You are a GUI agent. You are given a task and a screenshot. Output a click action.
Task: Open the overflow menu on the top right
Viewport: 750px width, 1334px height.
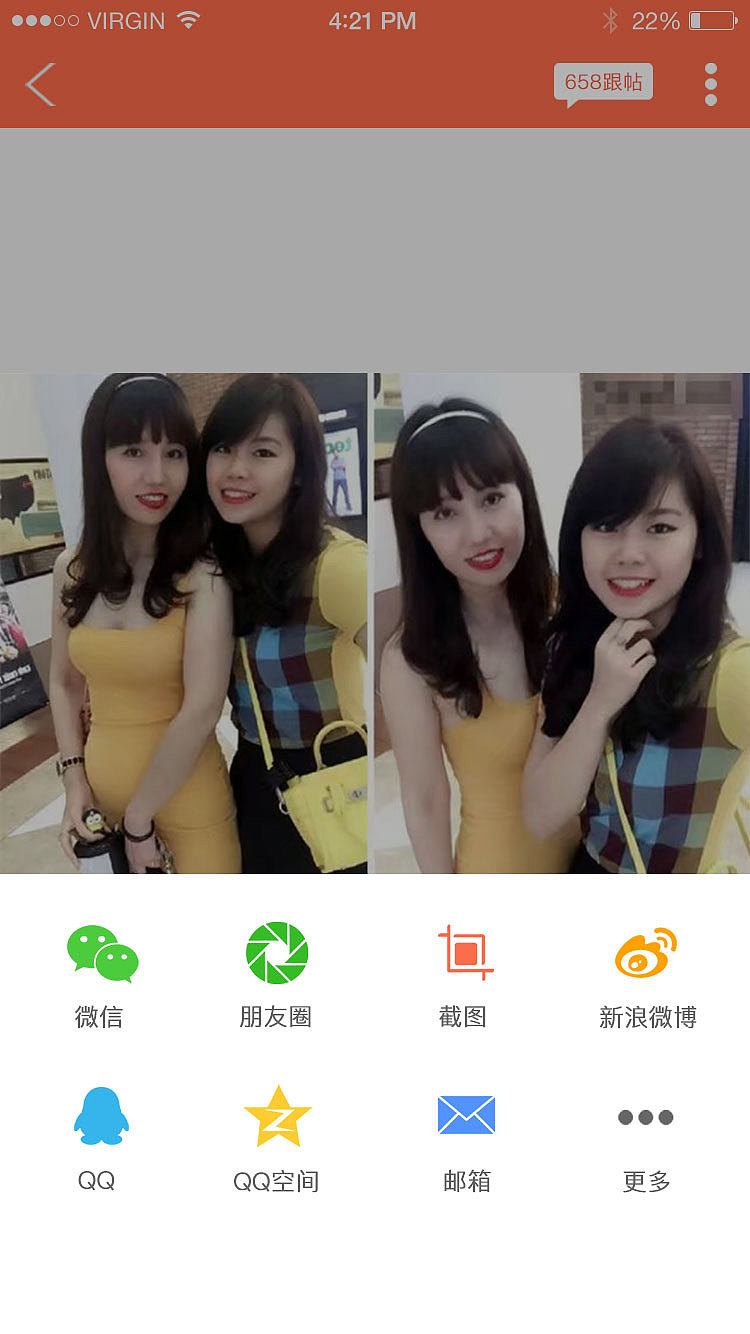pyautogui.click(x=710, y=84)
